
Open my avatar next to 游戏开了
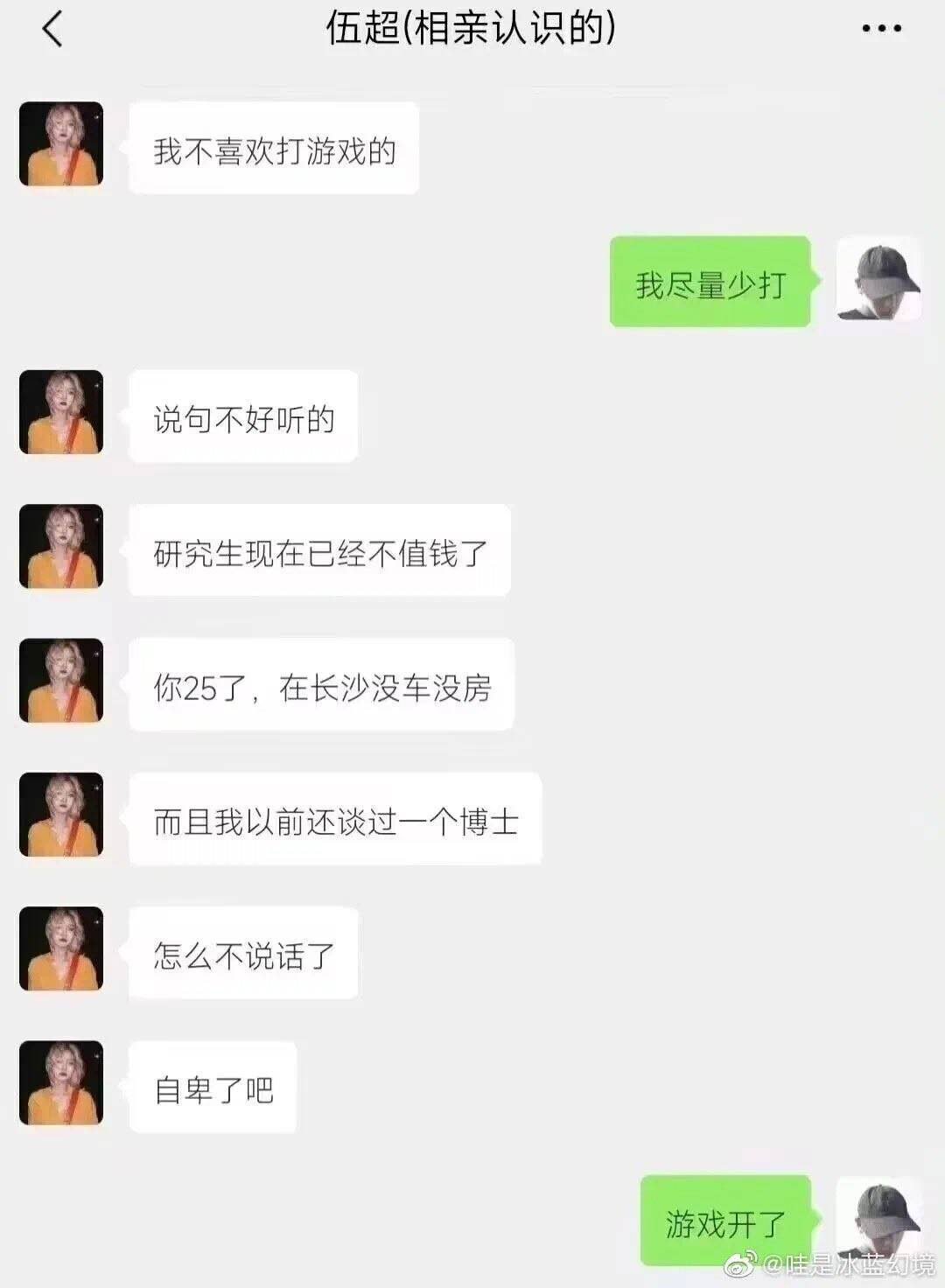(x=878, y=1219)
